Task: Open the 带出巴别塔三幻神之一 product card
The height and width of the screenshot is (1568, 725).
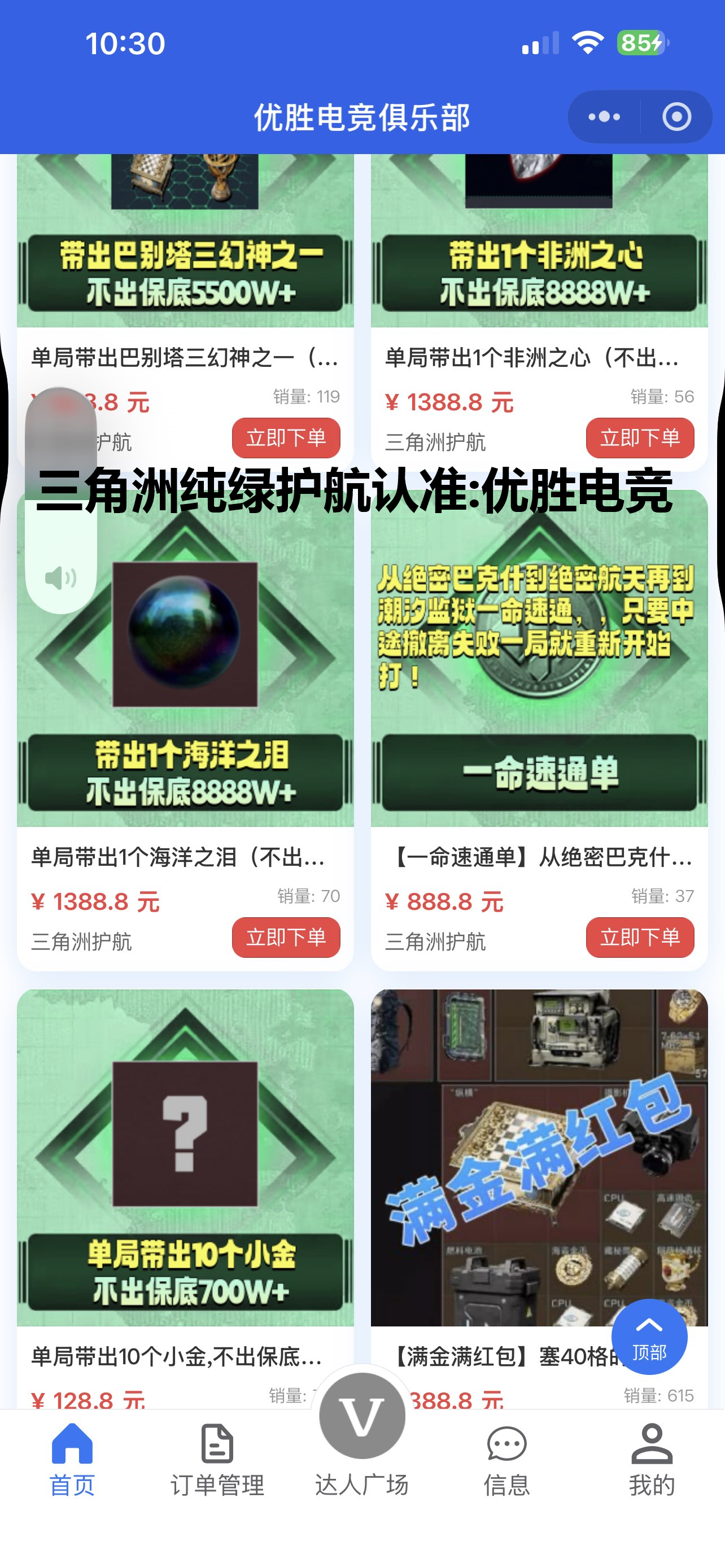Action: (185, 256)
